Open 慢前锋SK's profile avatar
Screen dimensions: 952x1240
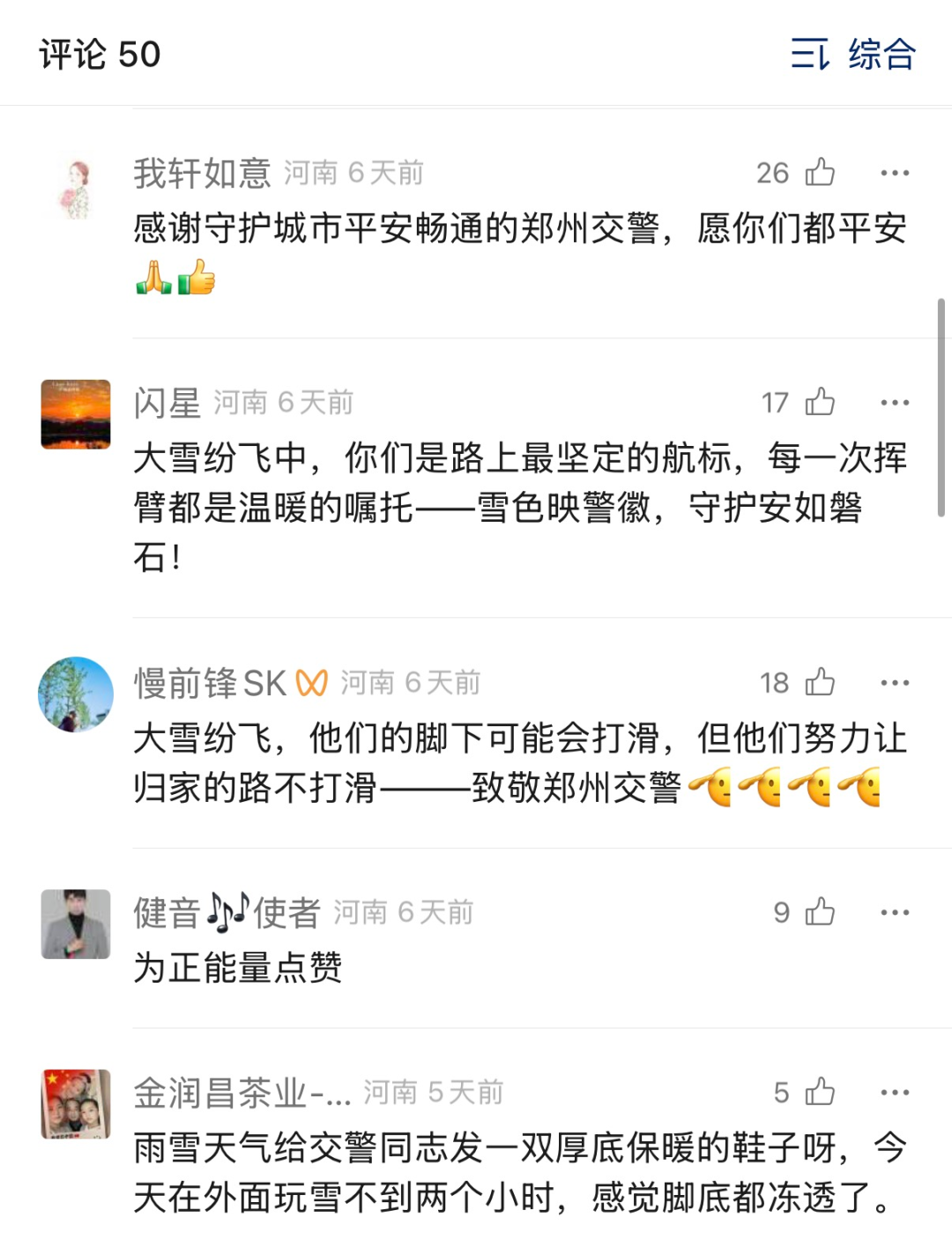click(x=76, y=694)
